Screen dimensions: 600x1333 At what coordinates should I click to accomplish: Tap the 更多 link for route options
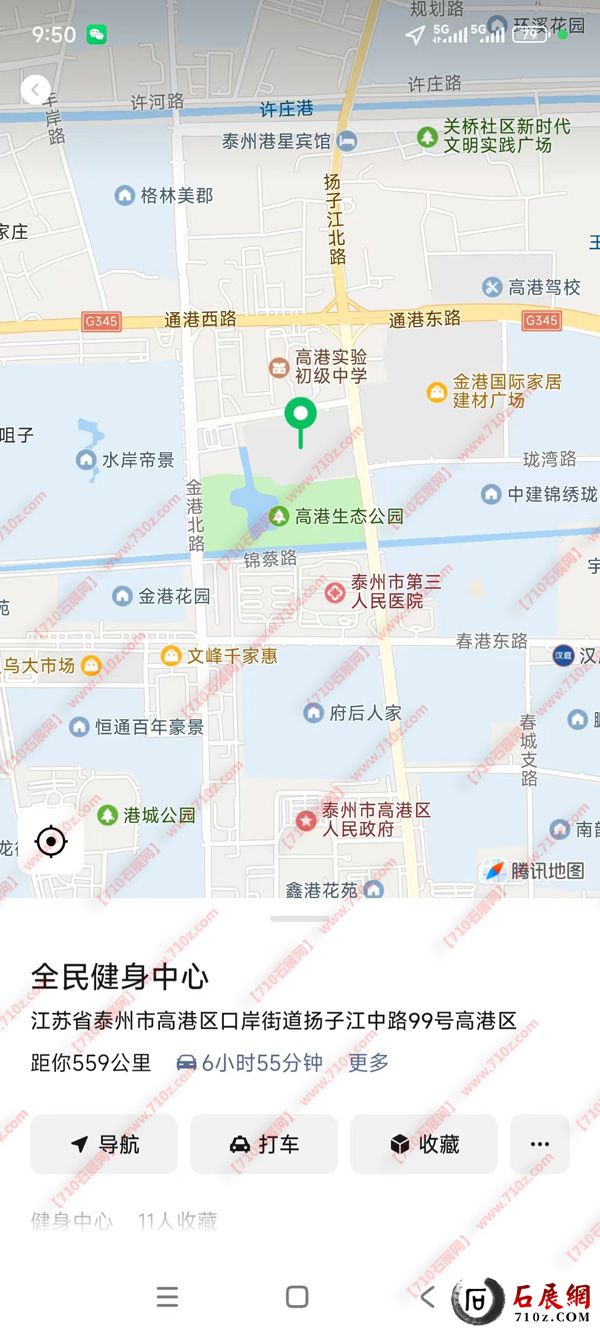click(368, 1062)
